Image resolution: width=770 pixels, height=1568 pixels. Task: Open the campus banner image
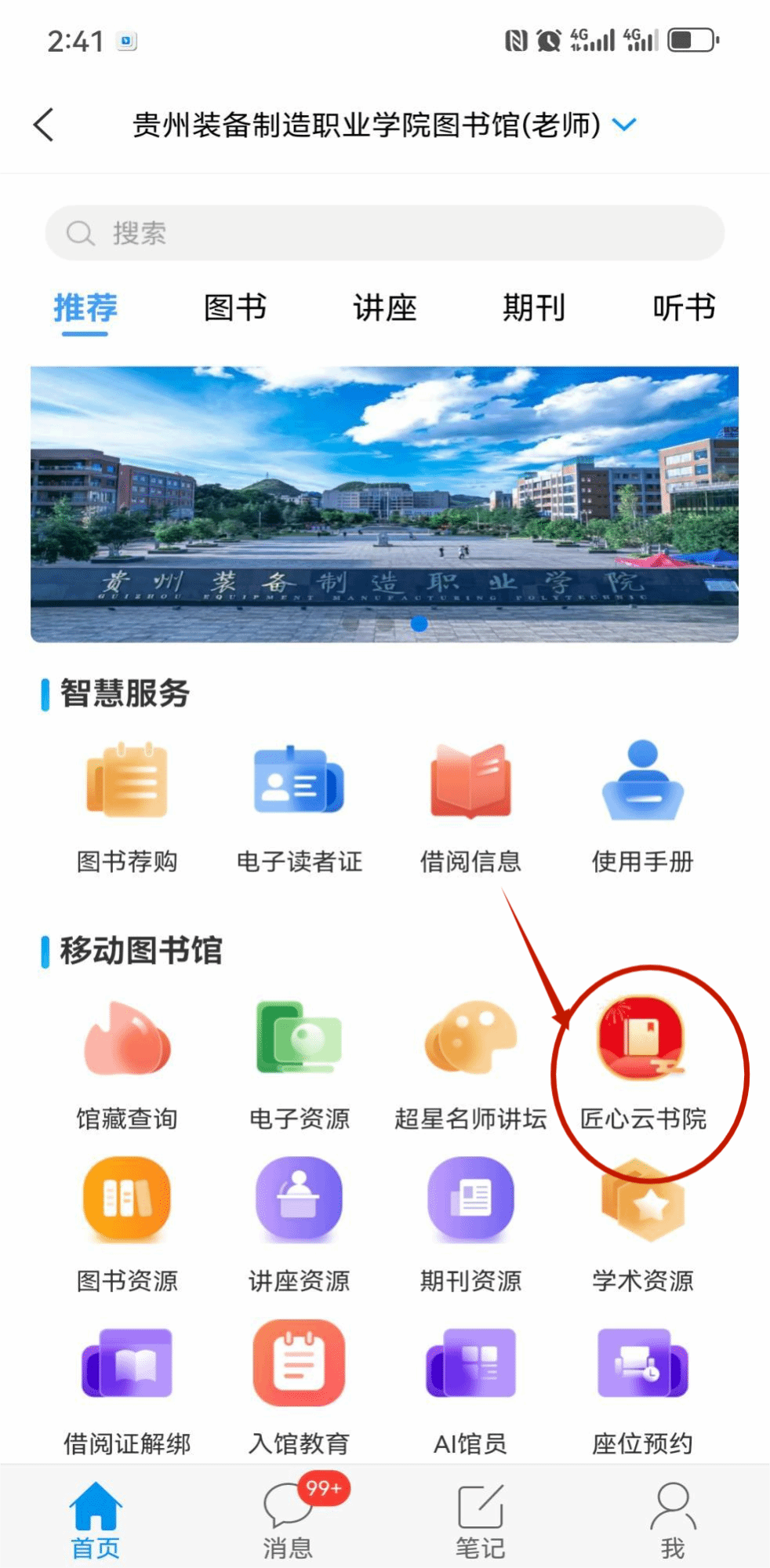(384, 504)
